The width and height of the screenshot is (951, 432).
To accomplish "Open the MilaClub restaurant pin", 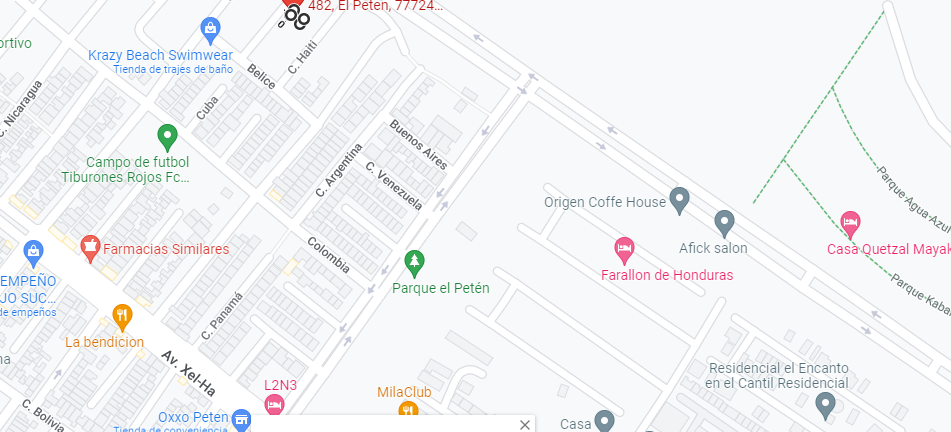I will [408, 411].
